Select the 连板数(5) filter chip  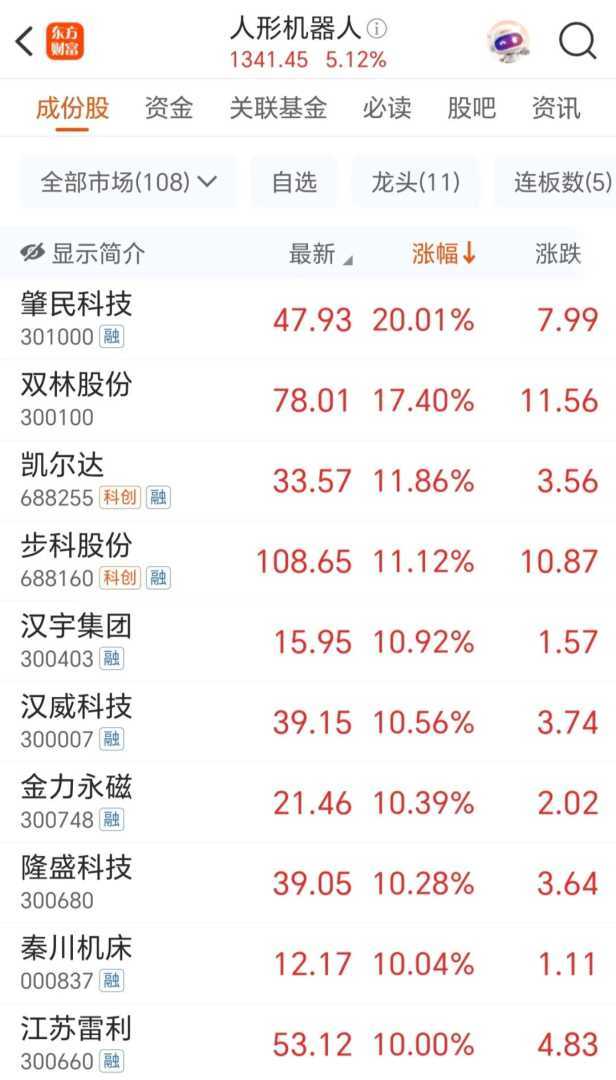click(x=562, y=182)
